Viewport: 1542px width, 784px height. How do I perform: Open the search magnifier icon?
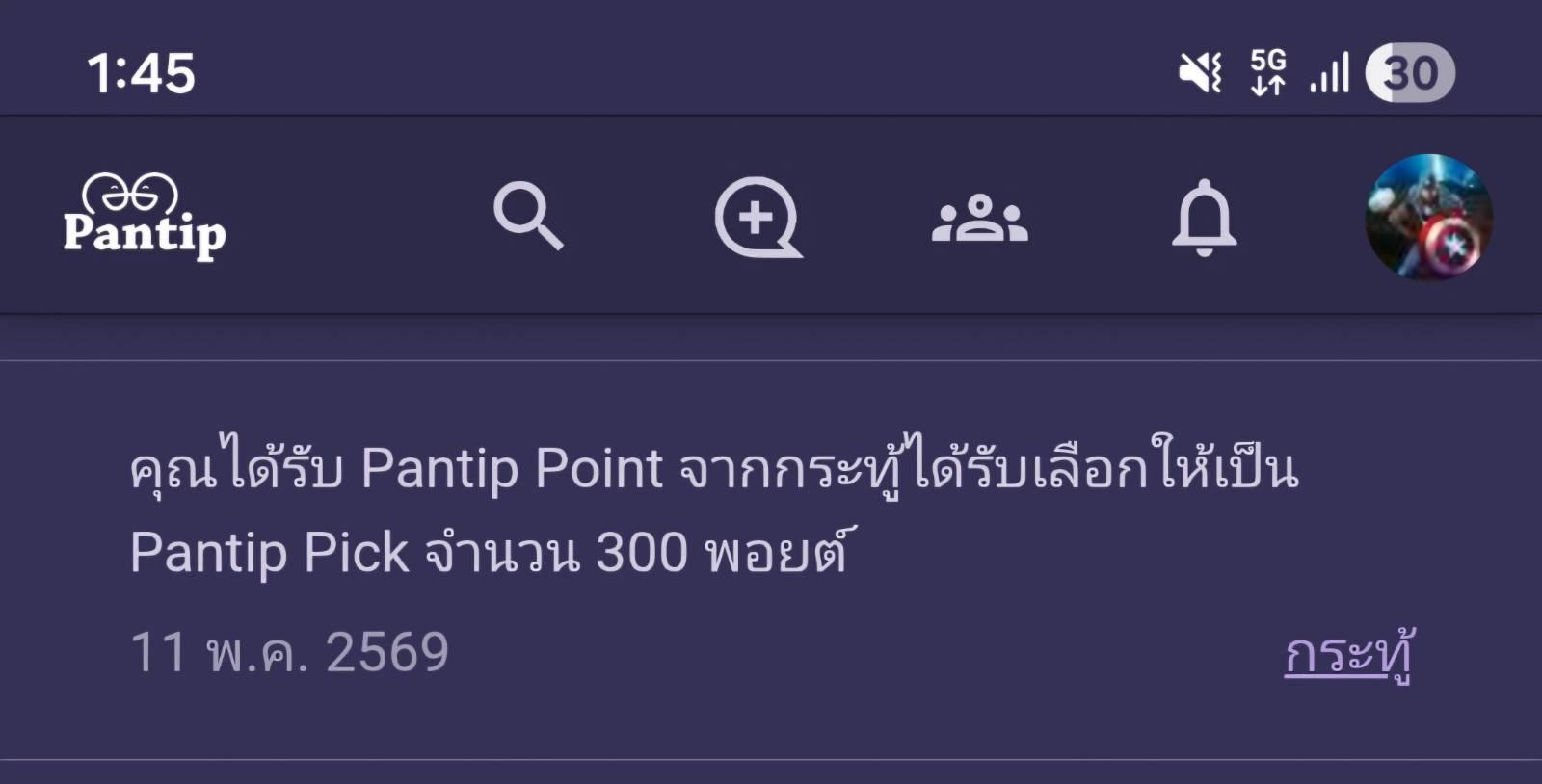528,217
